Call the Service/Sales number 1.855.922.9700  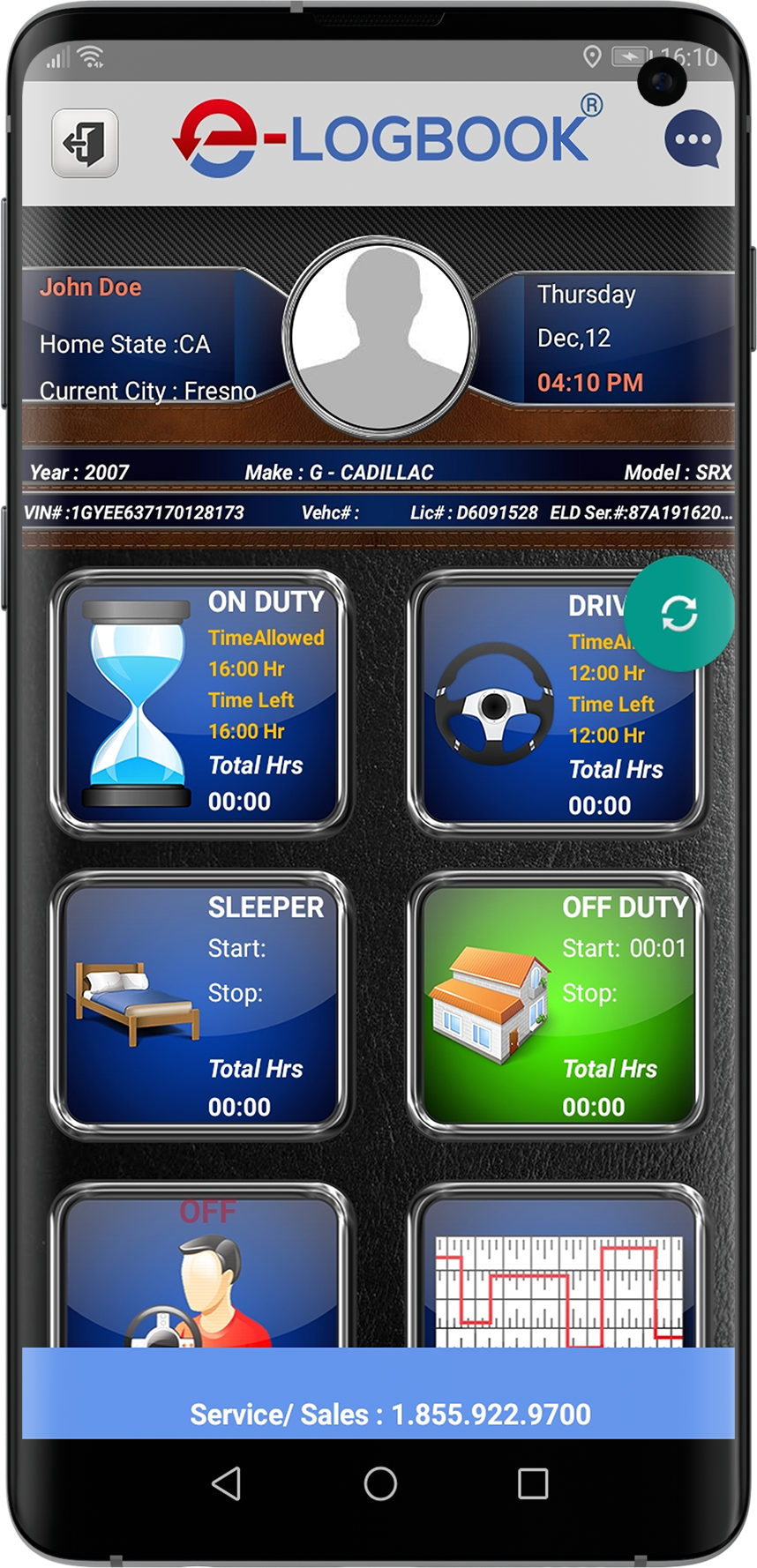pyautogui.click(x=390, y=1414)
